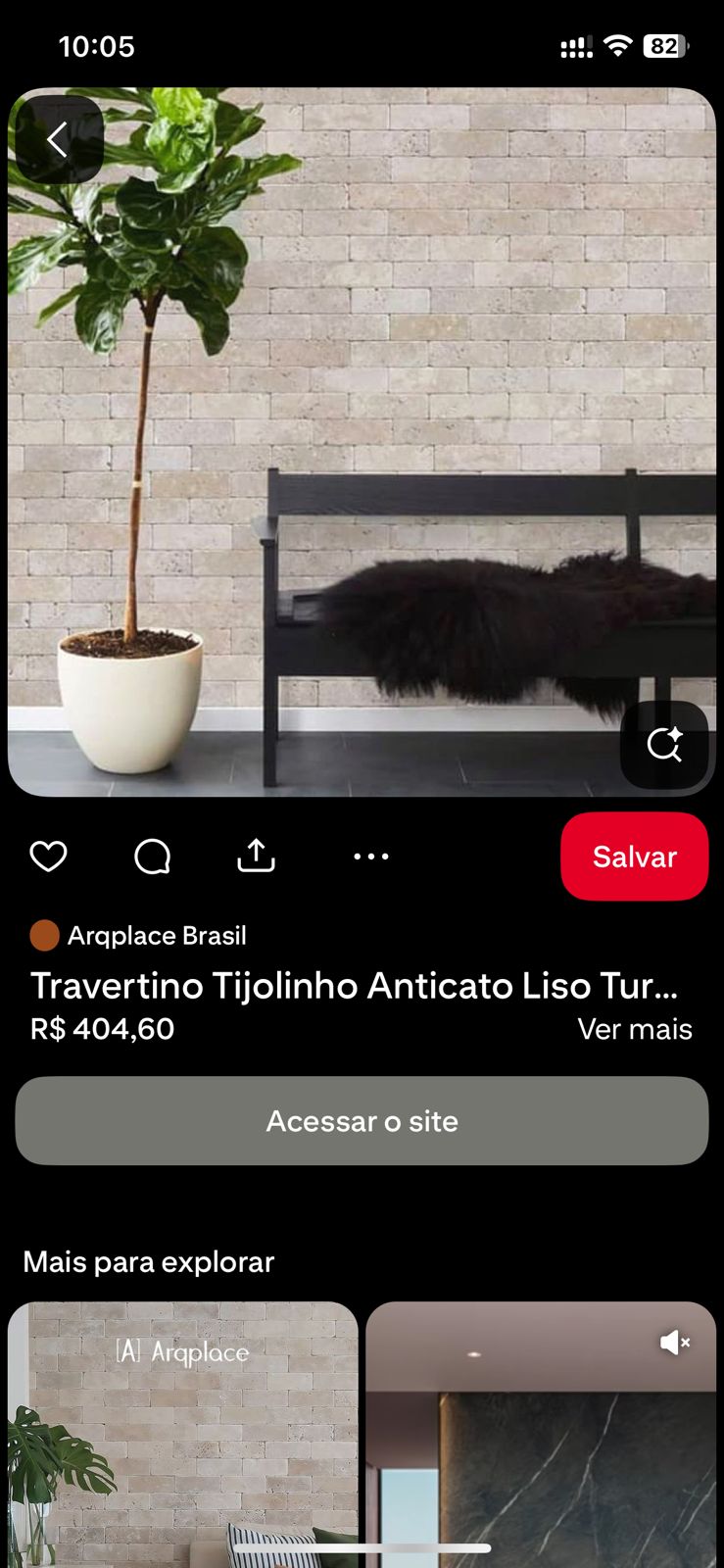
Task: Tap the Arqplace Brasil profile avatar
Action: click(45, 935)
